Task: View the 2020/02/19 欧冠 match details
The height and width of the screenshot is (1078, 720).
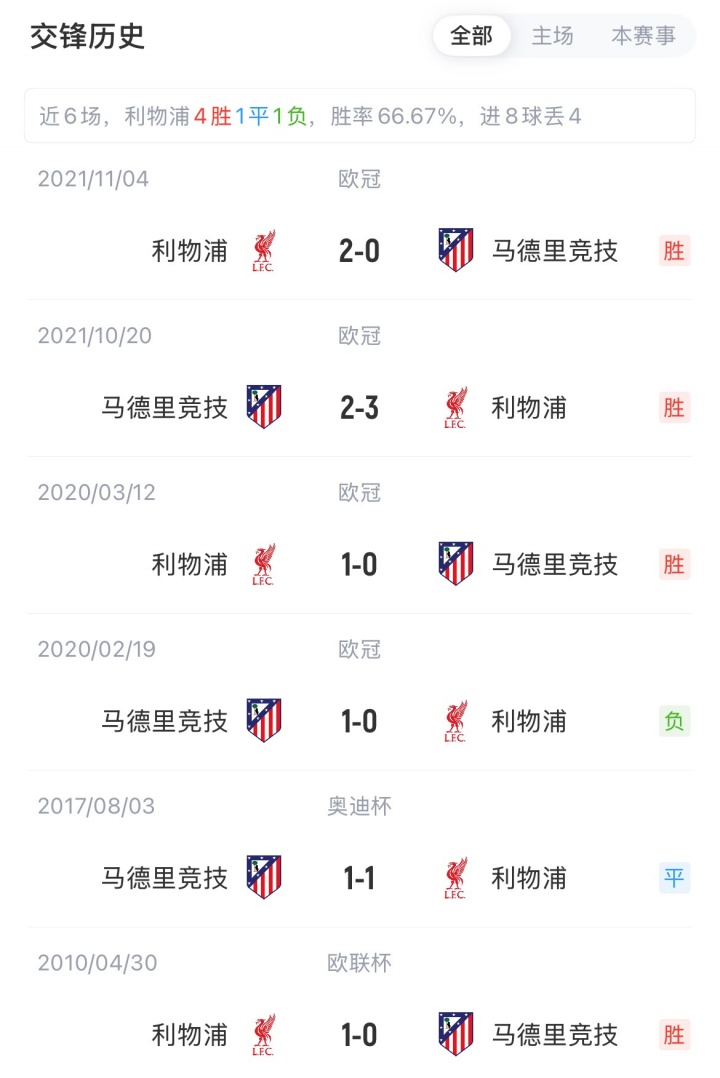Action: (x=359, y=721)
